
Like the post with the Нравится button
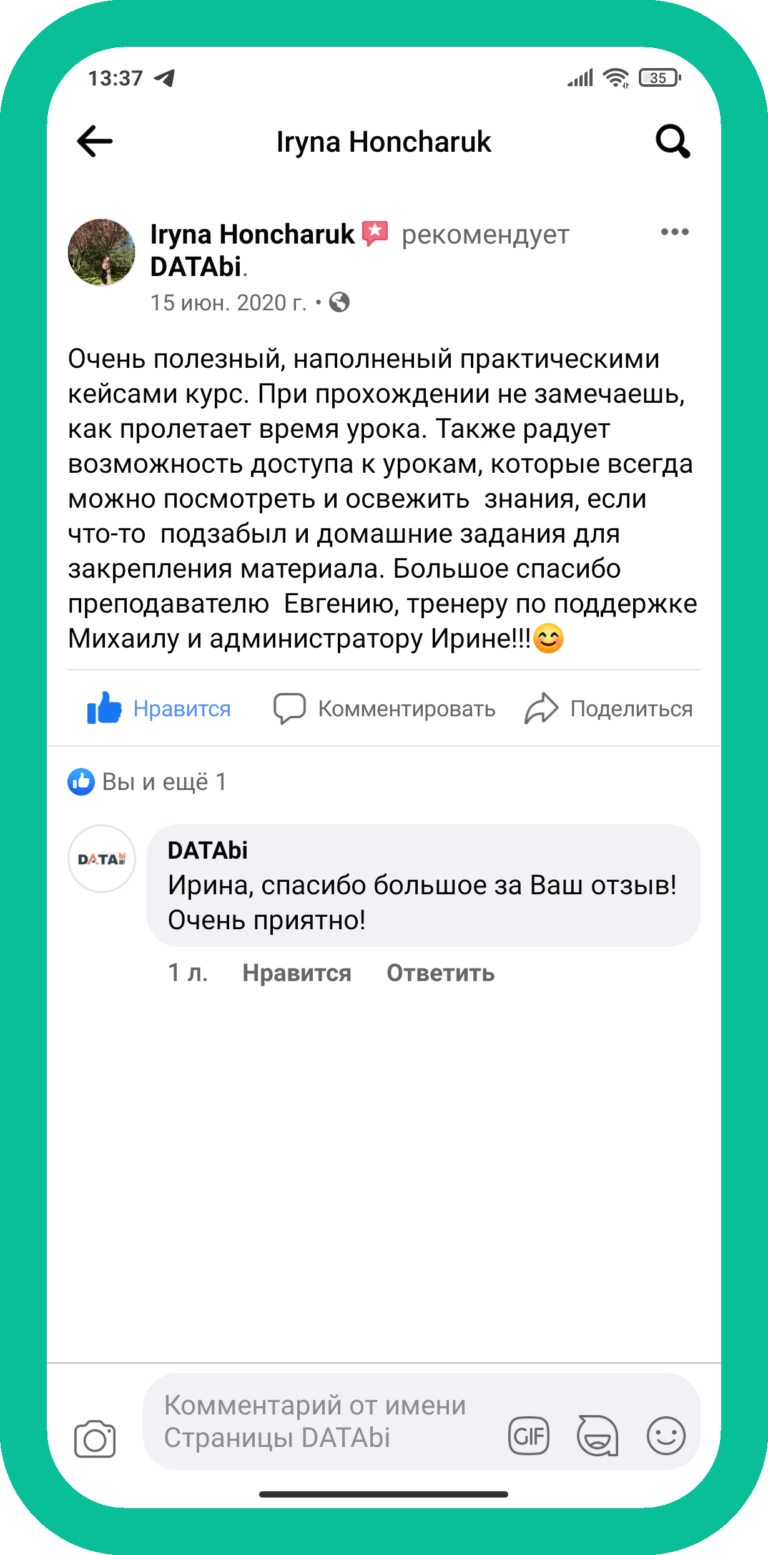(x=160, y=709)
